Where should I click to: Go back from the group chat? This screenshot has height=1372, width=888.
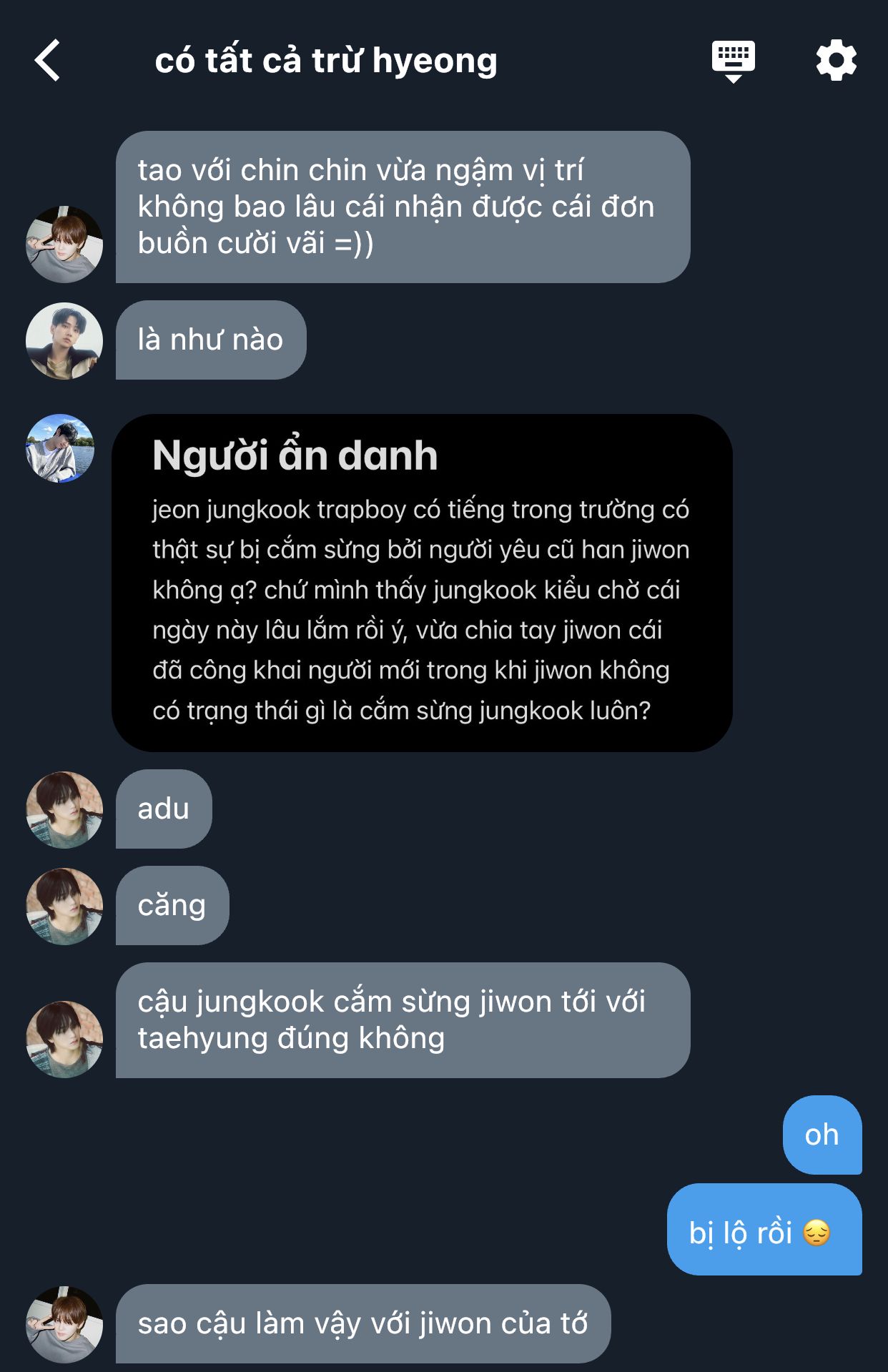(47, 61)
